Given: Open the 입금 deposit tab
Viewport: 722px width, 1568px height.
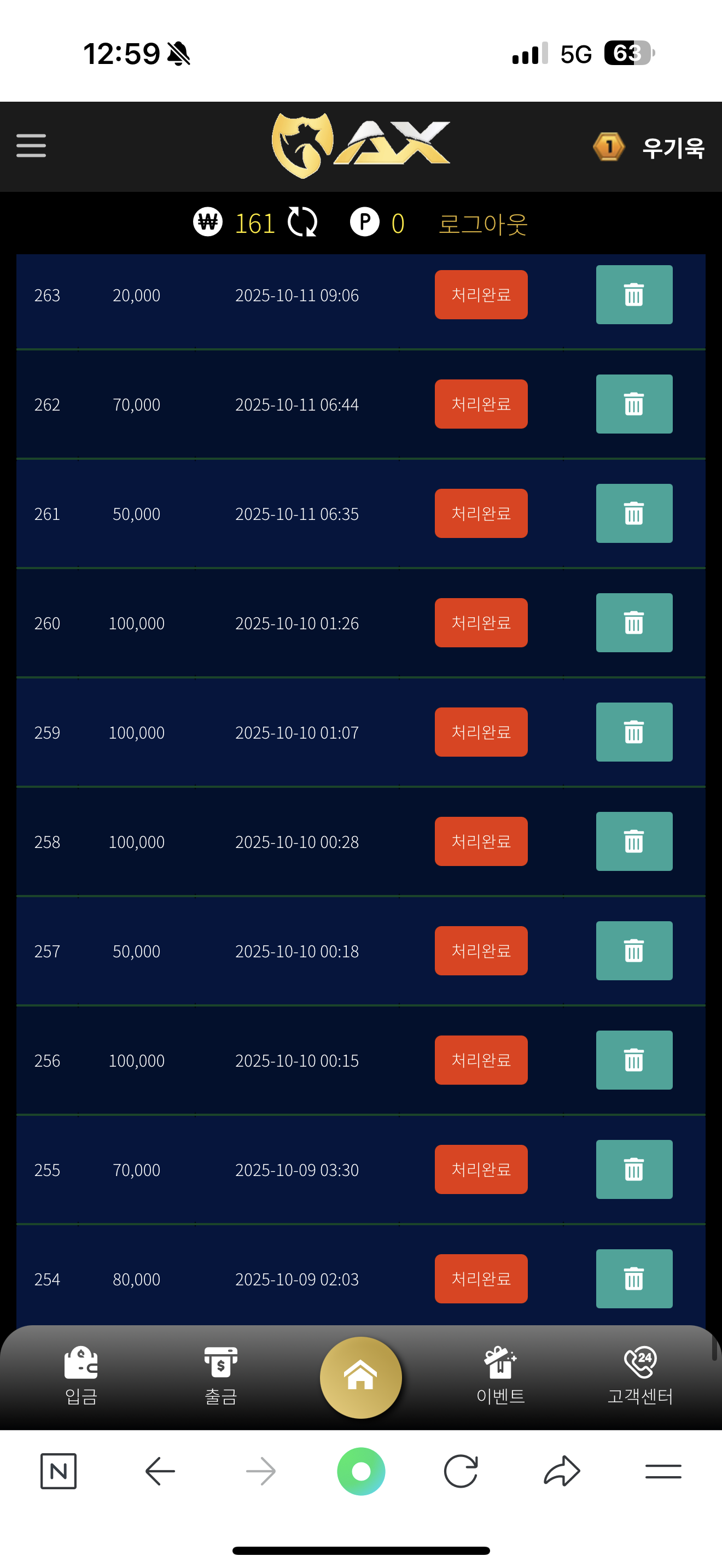Looking at the screenshot, I should (x=81, y=1375).
